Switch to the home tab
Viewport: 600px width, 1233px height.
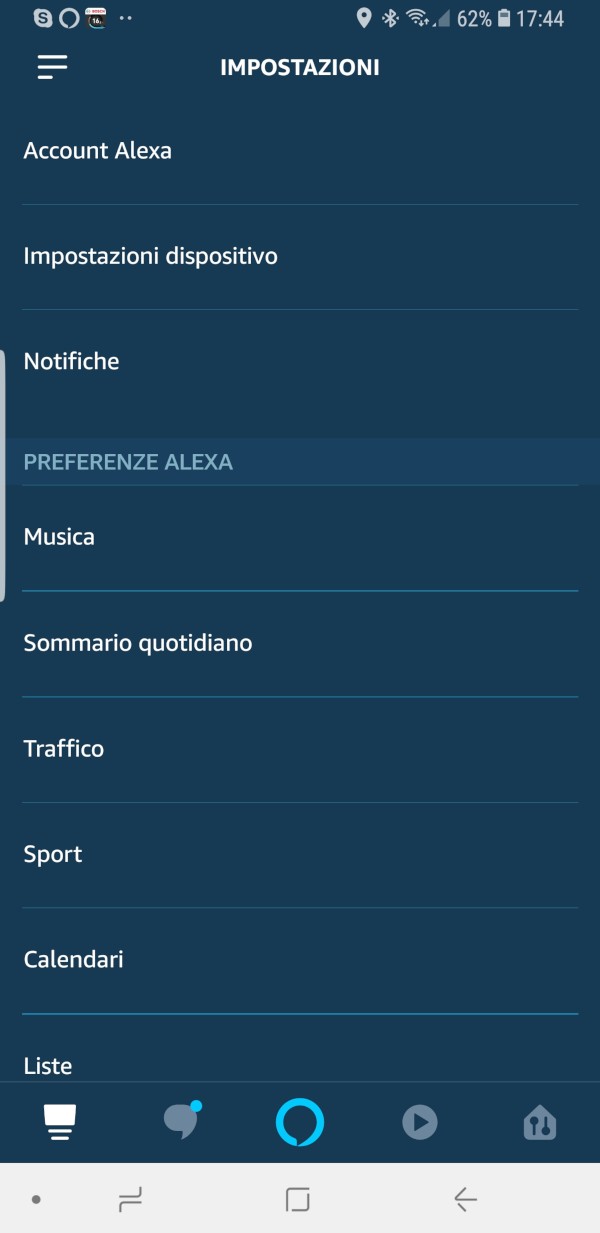coord(60,1122)
